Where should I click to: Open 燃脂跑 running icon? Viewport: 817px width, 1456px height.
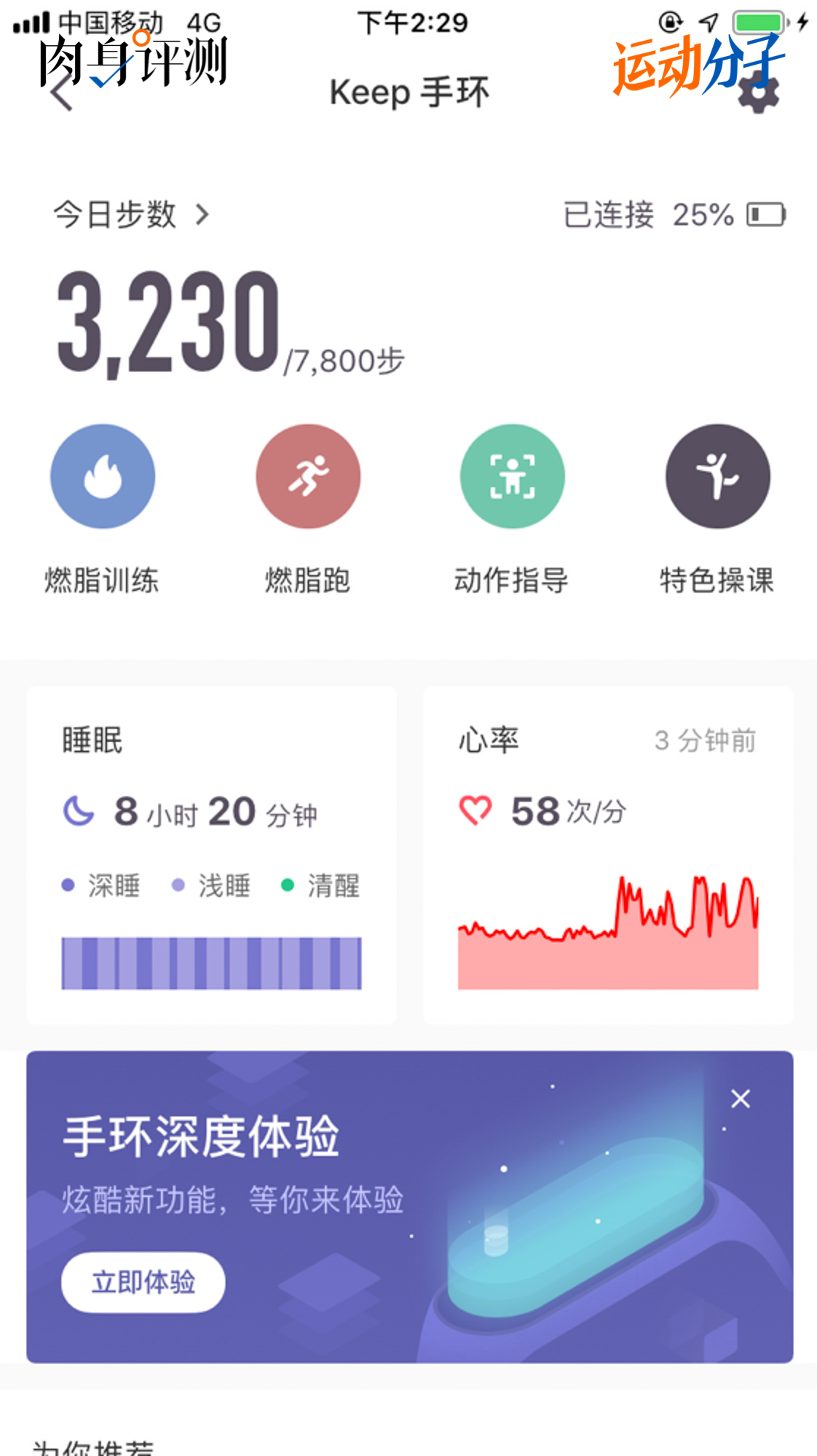click(307, 475)
